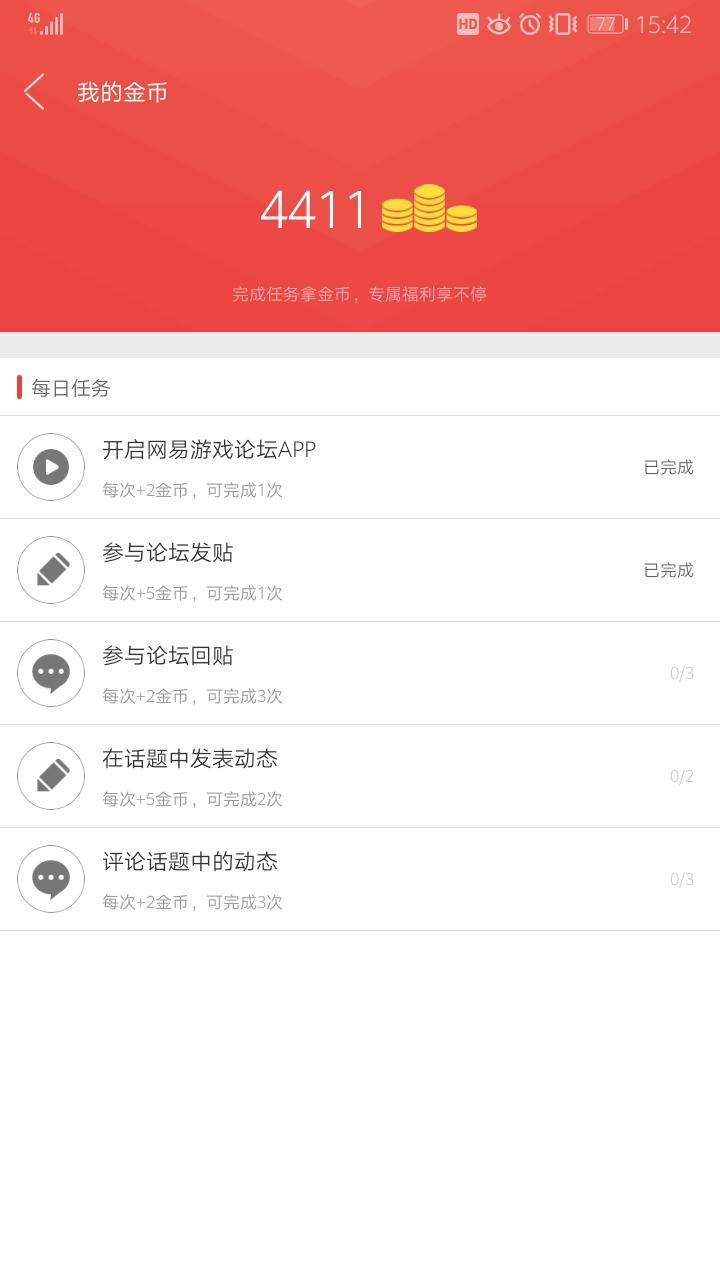Select the 参与论坛发贴 task row
Screen dimensions: 720x1280
[360, 570]
